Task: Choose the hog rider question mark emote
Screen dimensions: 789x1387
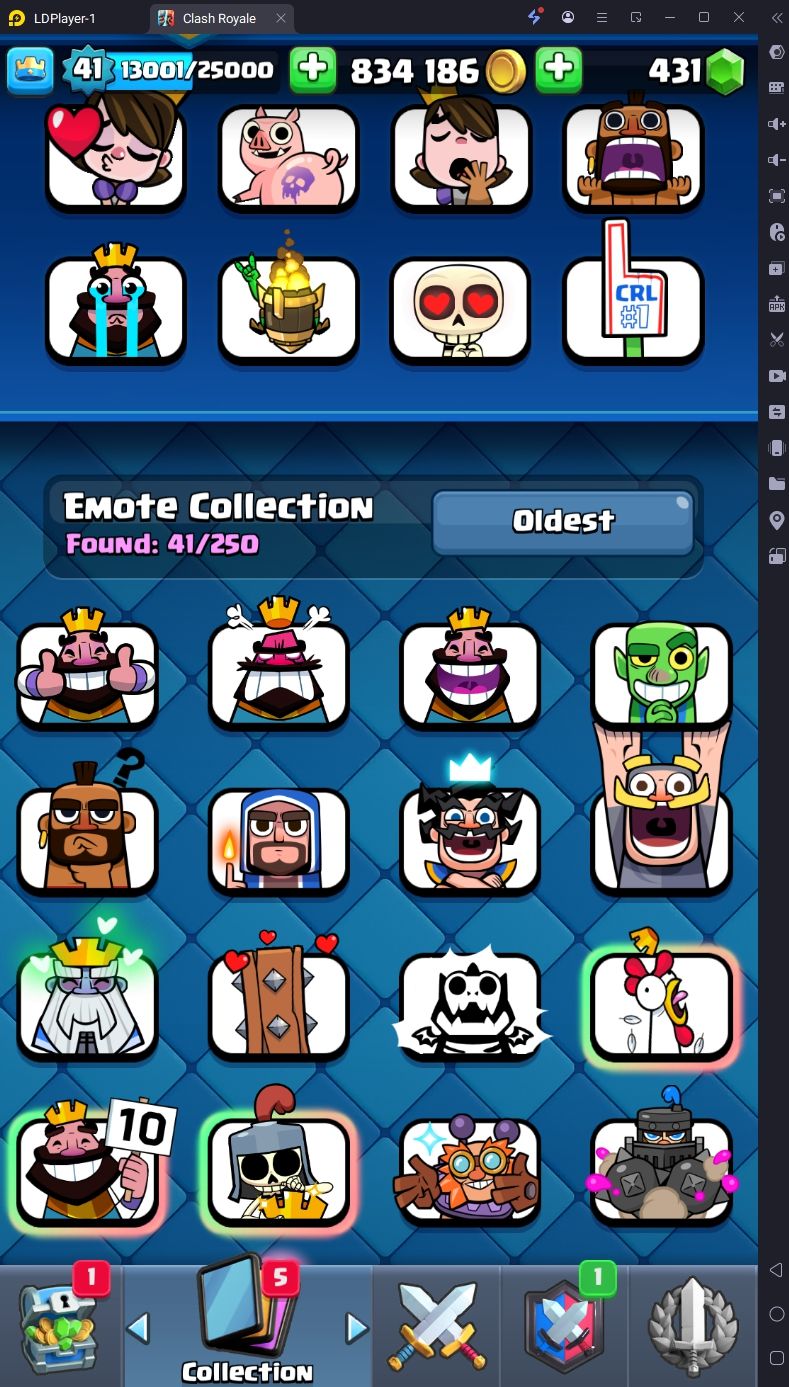Action: coord(87,840)
